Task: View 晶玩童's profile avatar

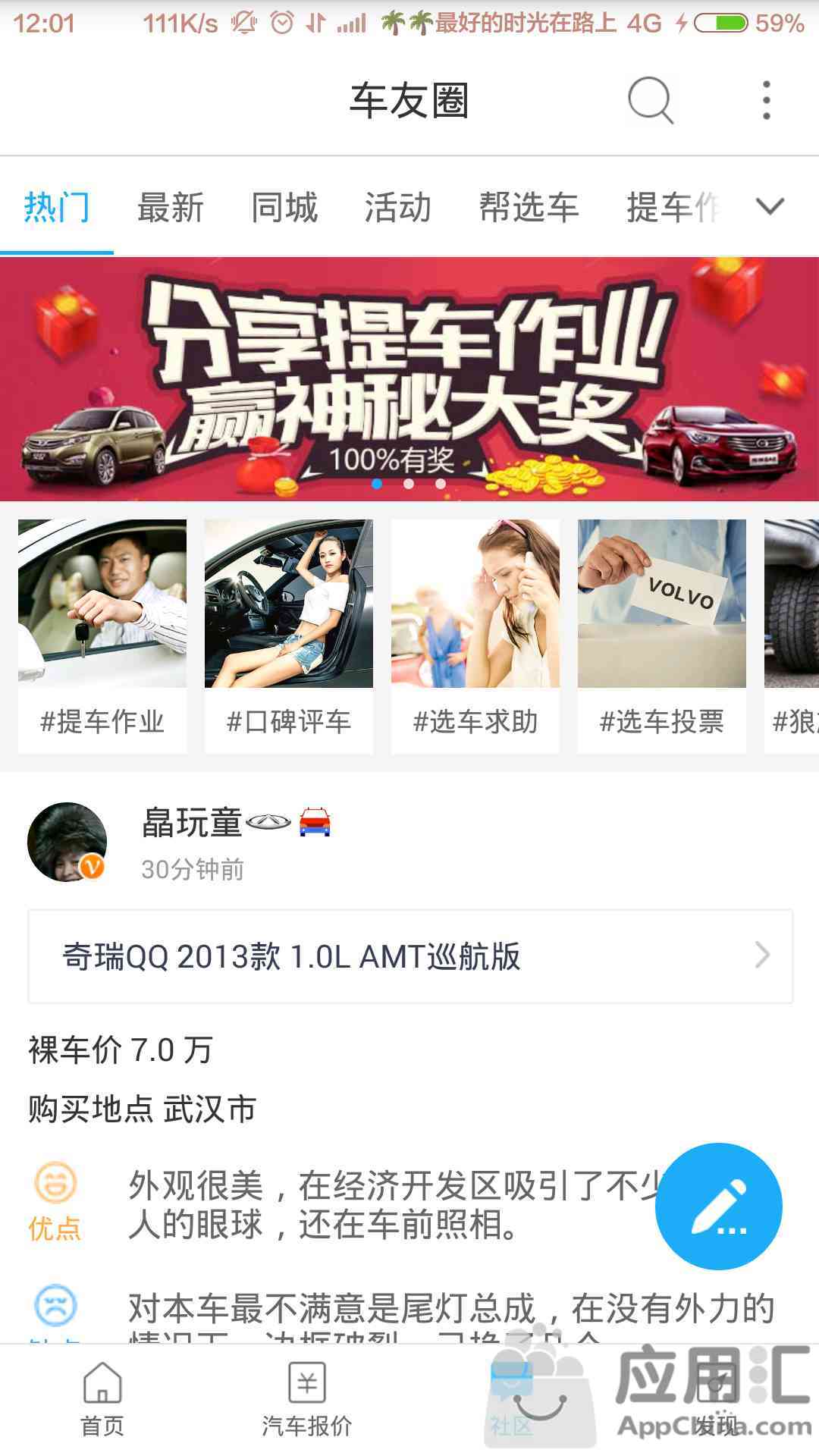Action: 67,842
